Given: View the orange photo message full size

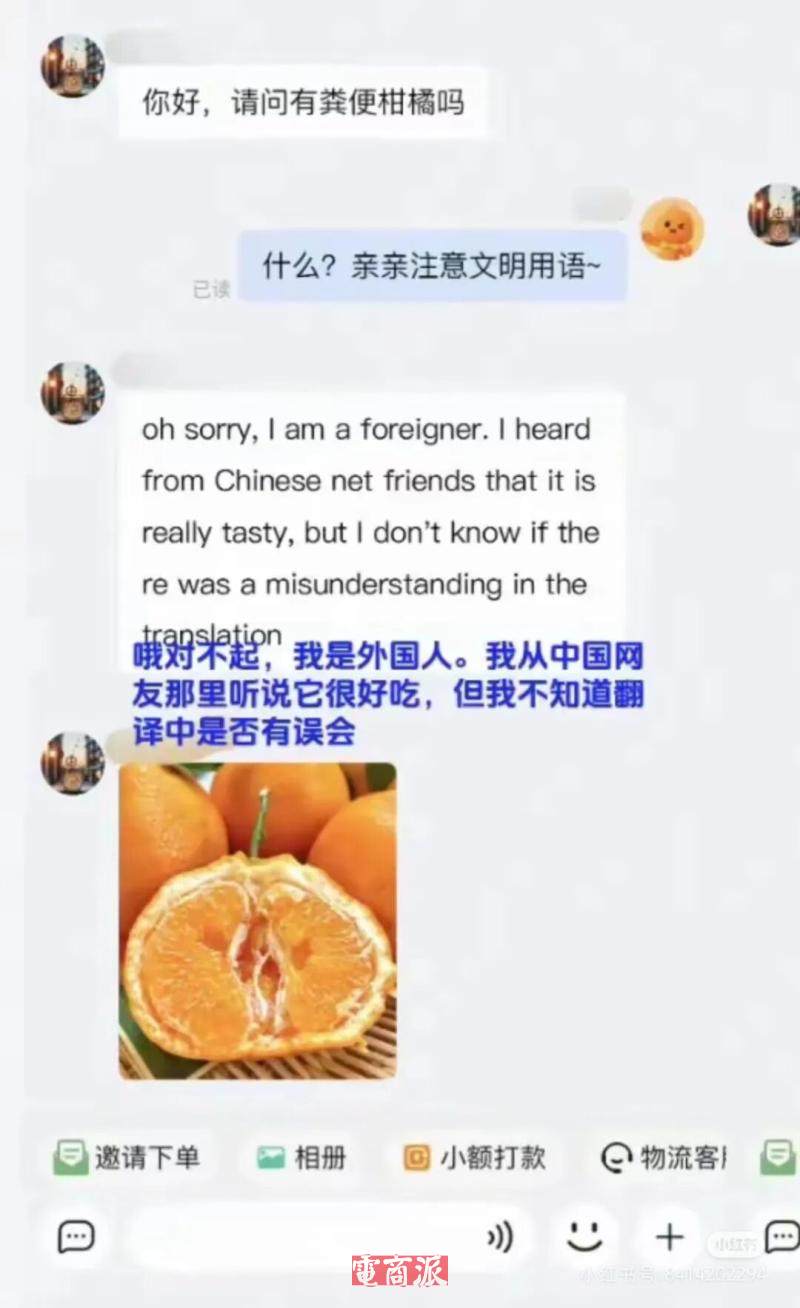Looking at the screenshot, I should pyautogui.click(x=257, y=921).
